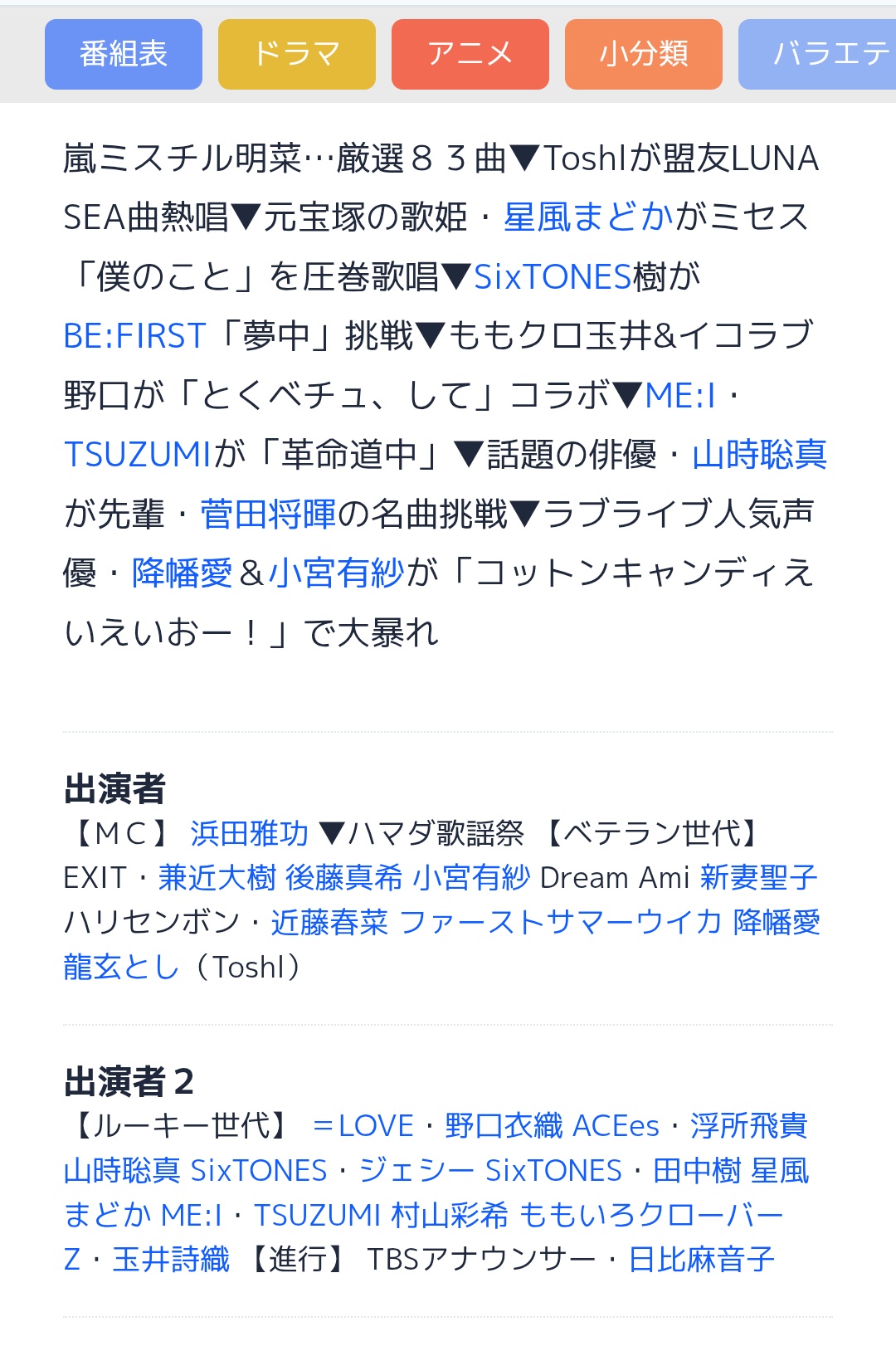This screenshot has width=896, height=1346.
Task: Open the 星風まどか link in the description
Action: click(588, 217)
